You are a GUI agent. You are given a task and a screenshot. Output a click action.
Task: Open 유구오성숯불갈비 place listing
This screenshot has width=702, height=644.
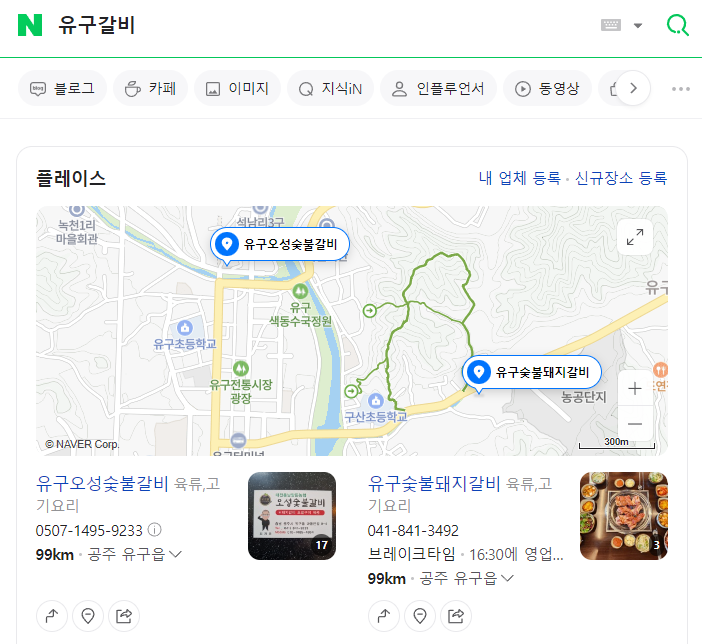102,484
